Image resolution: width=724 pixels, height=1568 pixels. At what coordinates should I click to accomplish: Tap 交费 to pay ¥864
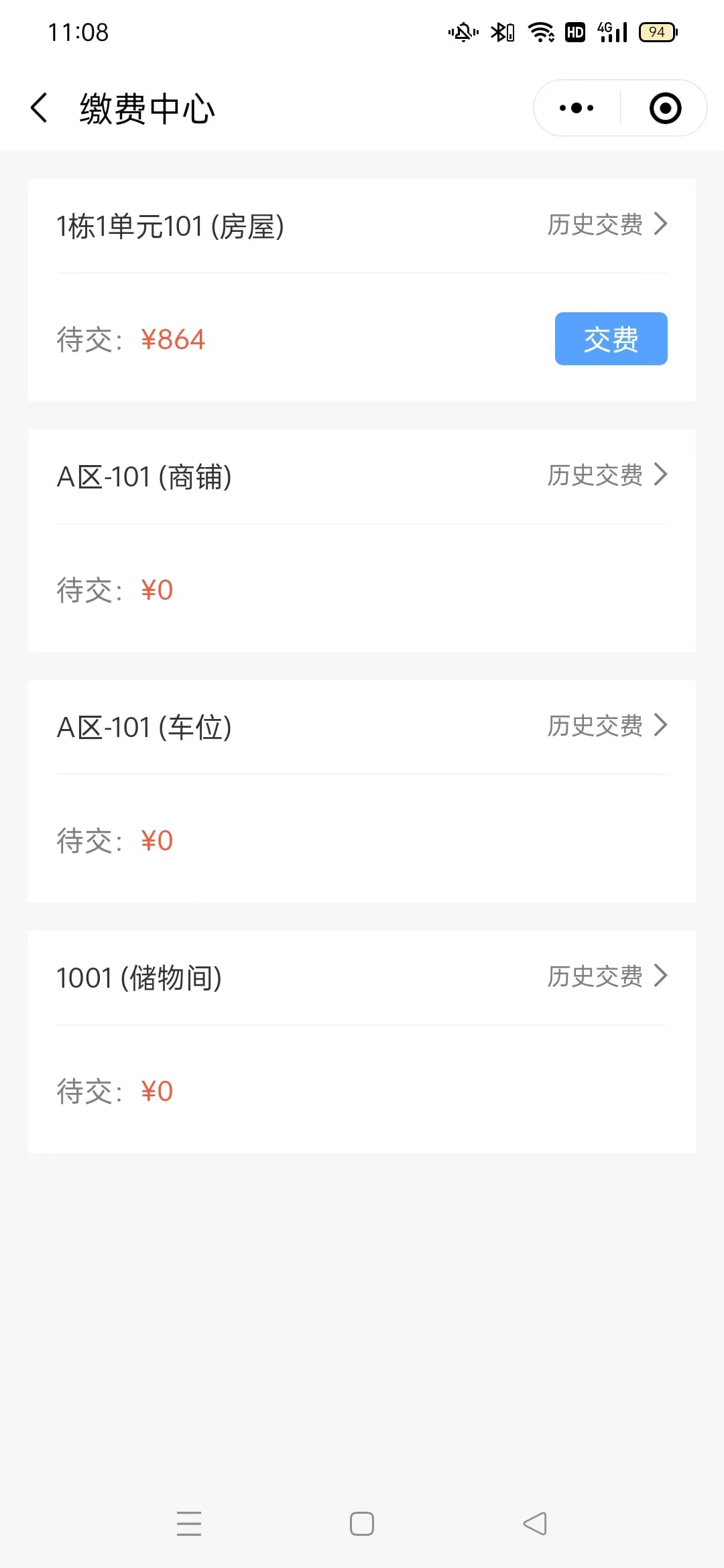pyautogui.click(x=611, y=339)
